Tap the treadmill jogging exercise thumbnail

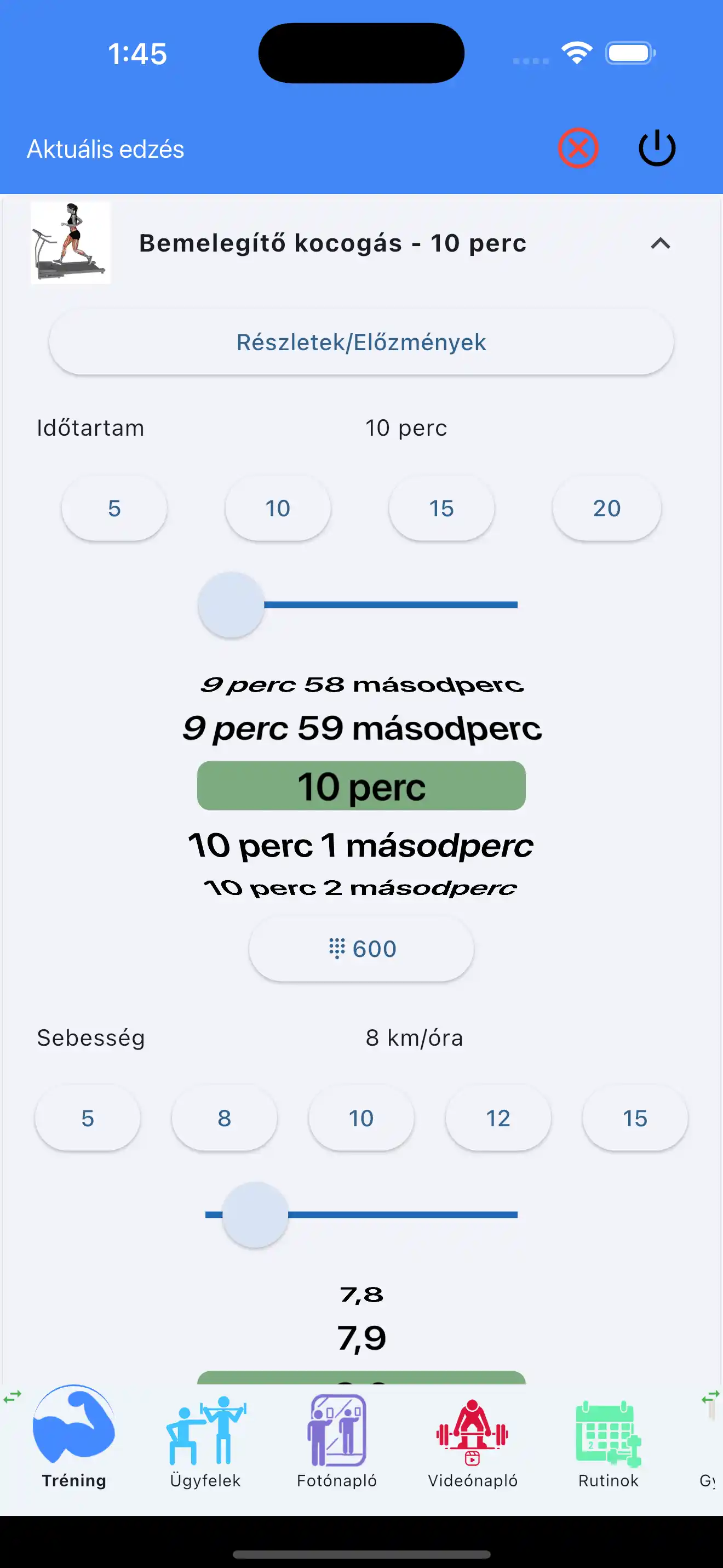[x=71, y=242]
